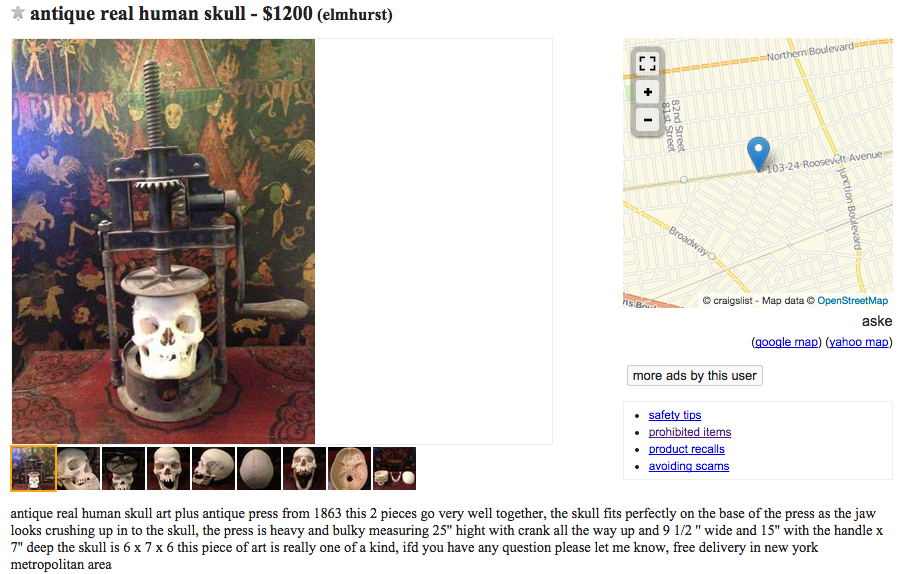Screen dimensions: 907x574
Task: Show more ads by this user
Action: (x=695, y=375)
